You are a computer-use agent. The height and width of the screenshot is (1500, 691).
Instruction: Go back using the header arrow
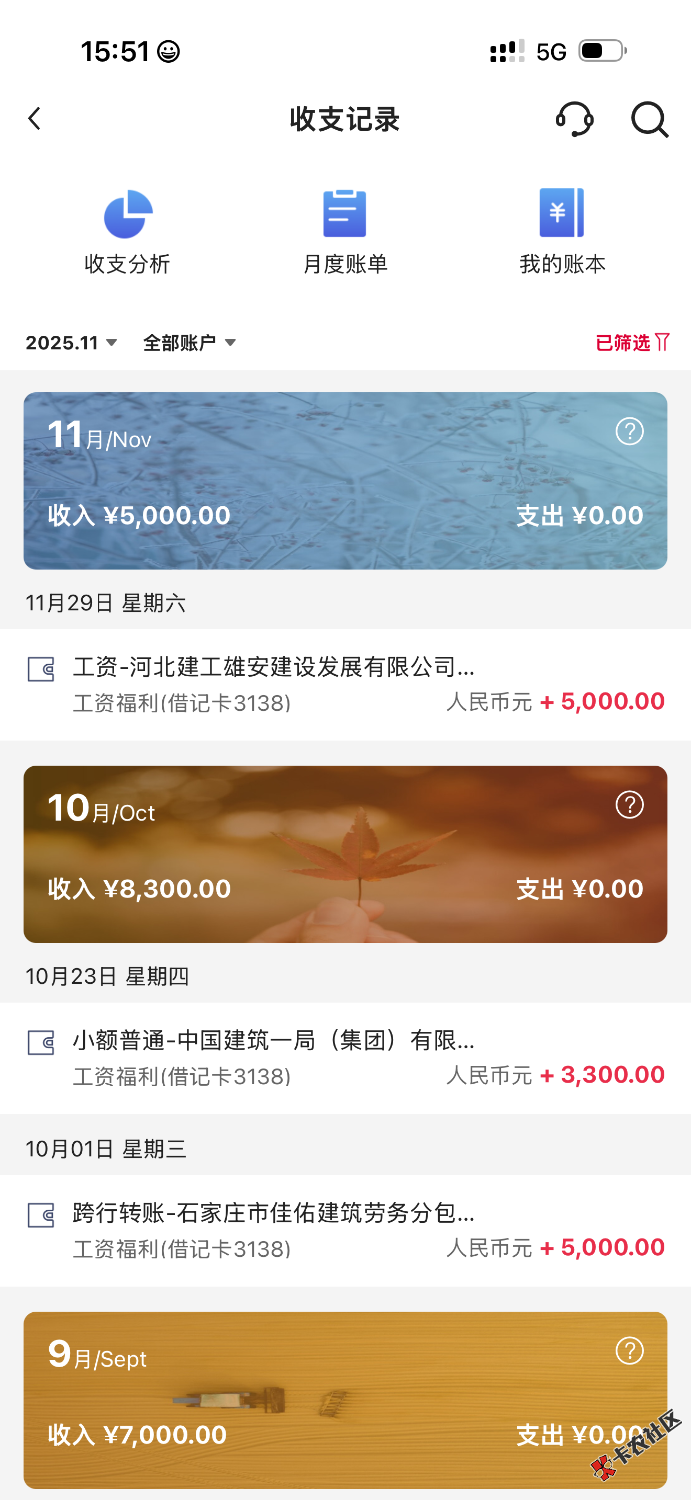(x=35, y=119)
